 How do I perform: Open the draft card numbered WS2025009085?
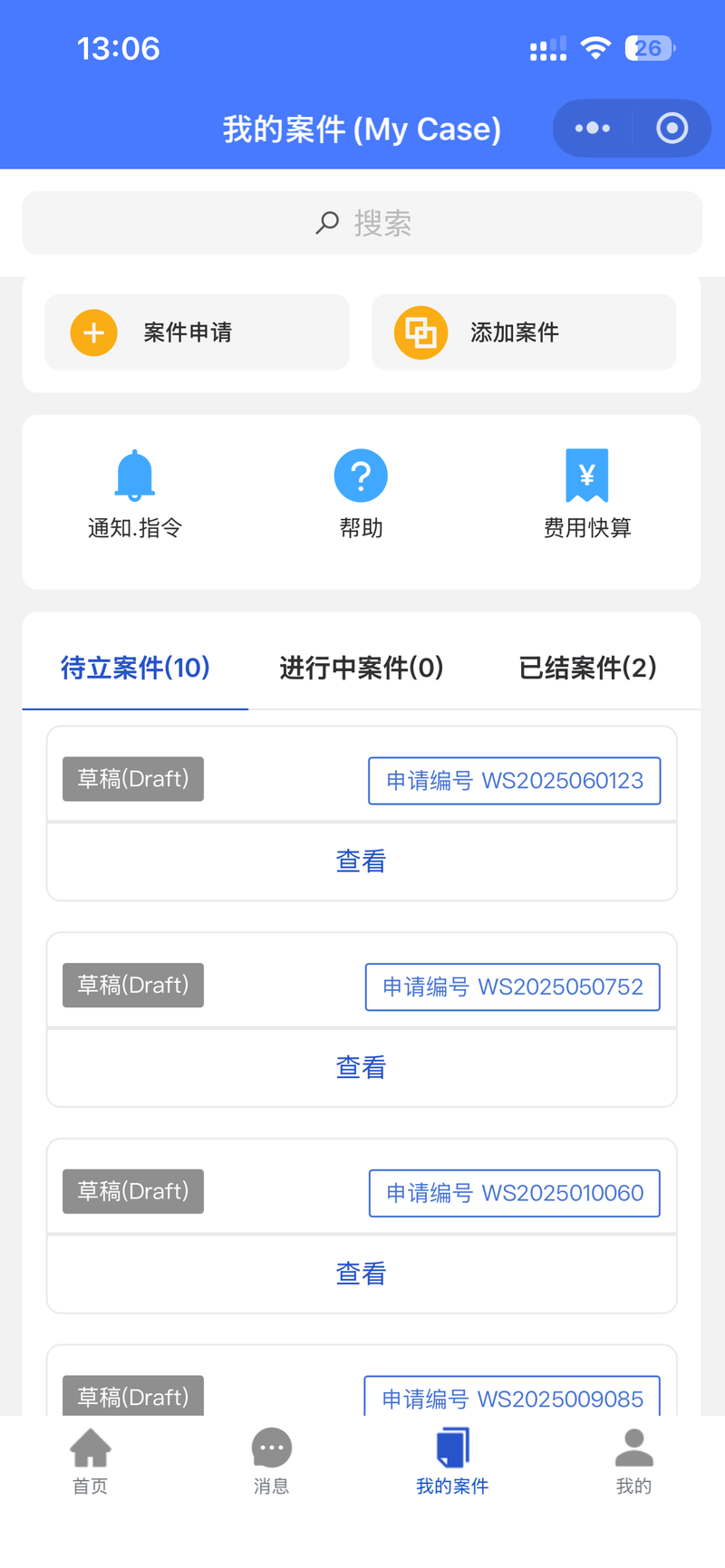(x=362, y=1380)
